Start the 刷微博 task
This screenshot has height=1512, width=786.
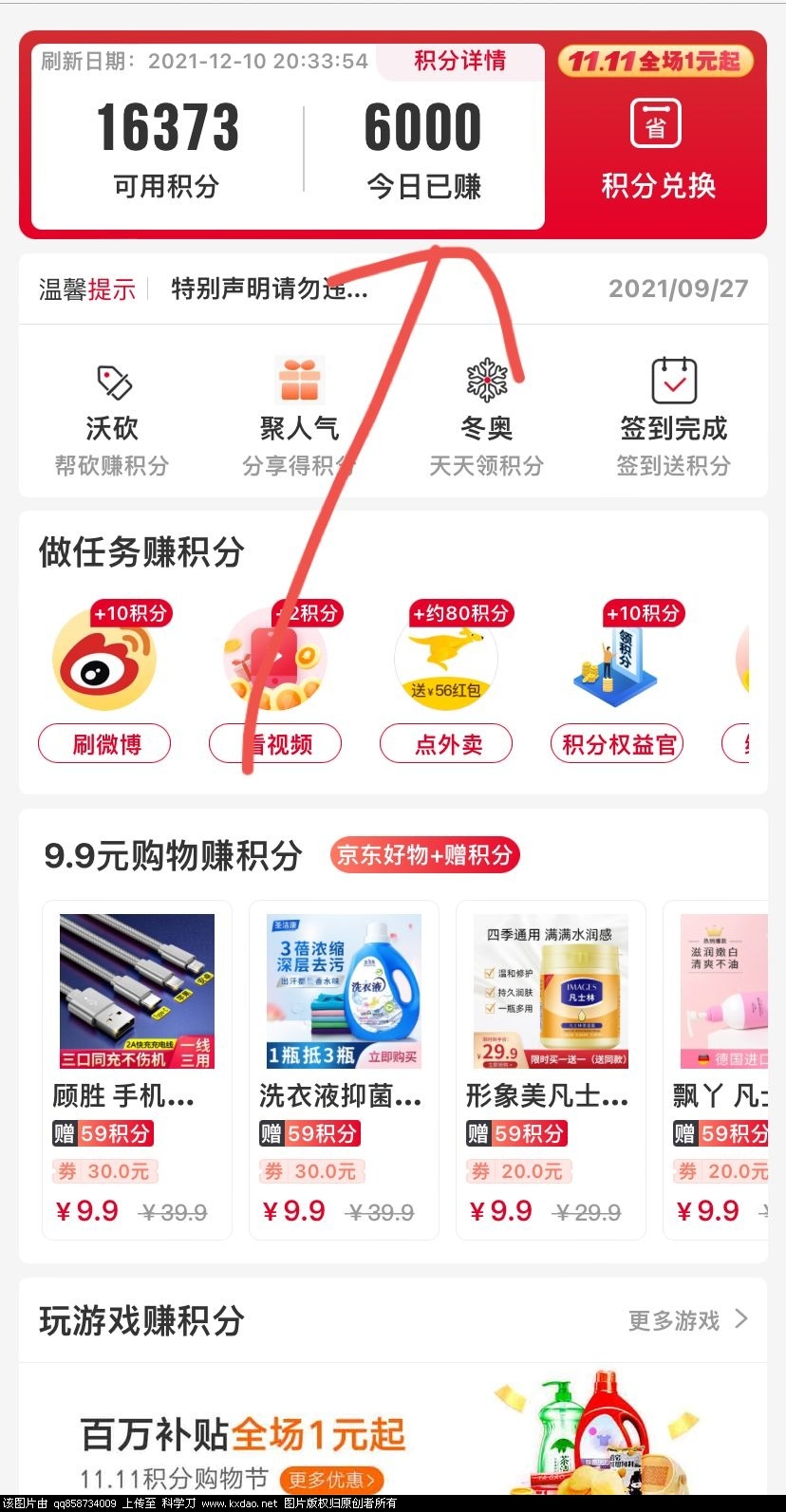pos(104,743)
